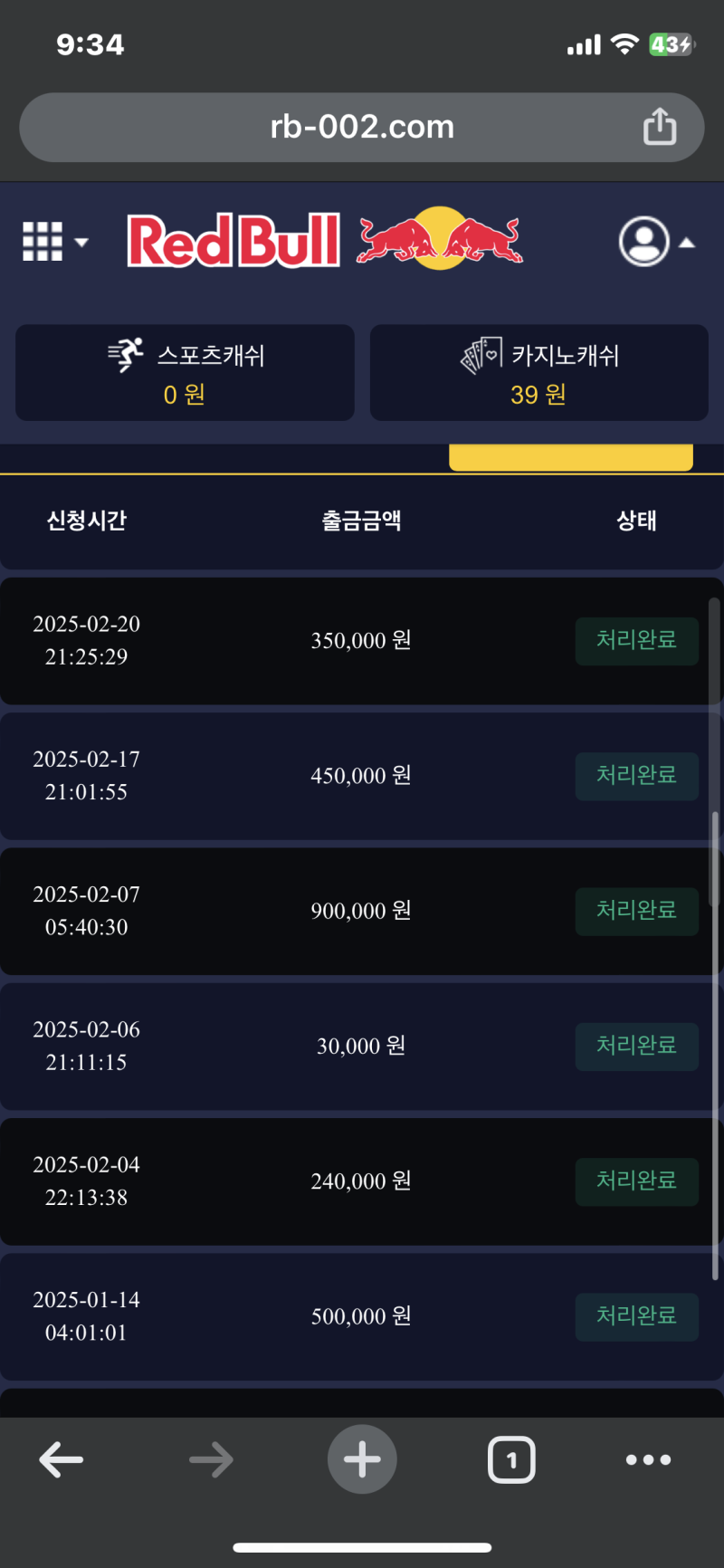Share the page from address bar
The image size is (724, 1568).
coord(660,127)
